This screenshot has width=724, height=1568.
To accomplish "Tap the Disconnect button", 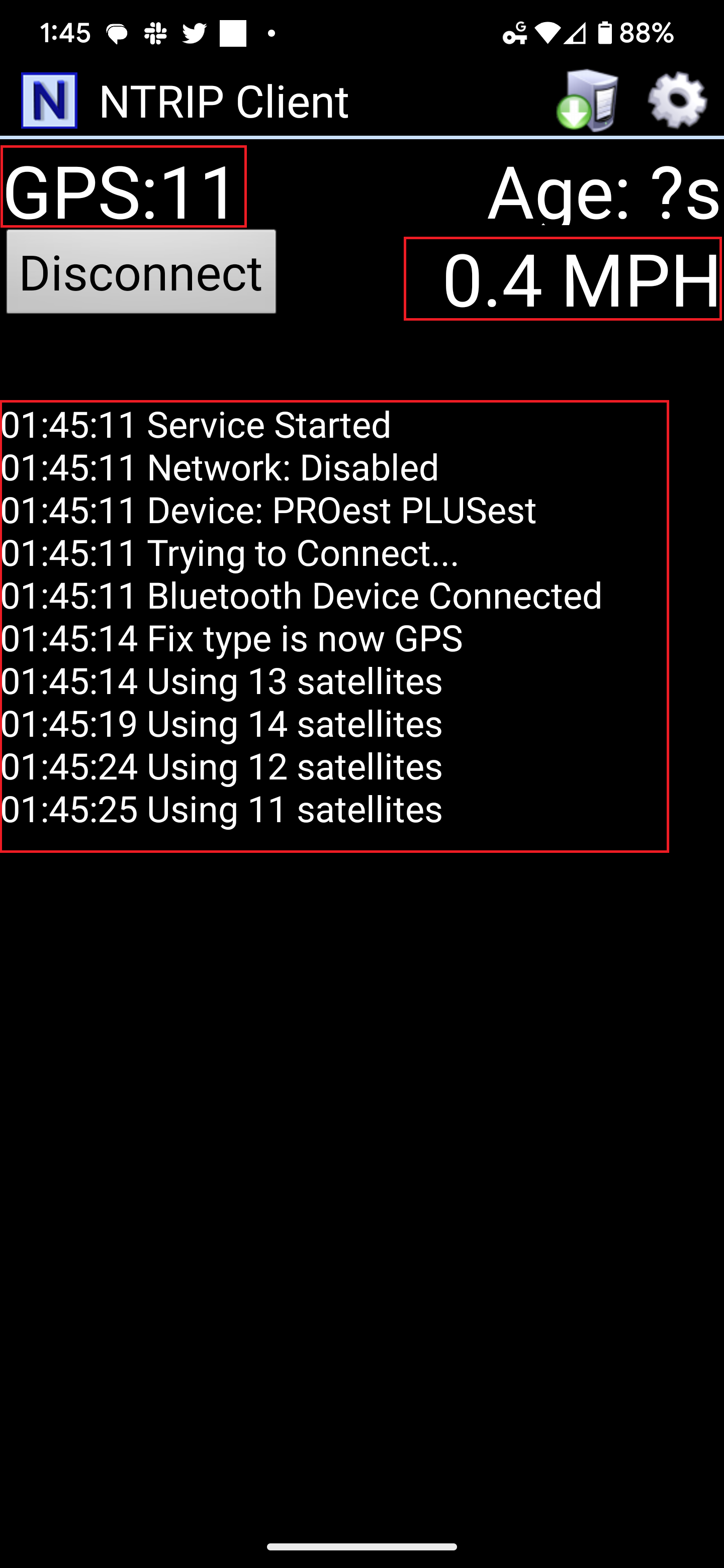I will pos(141,271).
